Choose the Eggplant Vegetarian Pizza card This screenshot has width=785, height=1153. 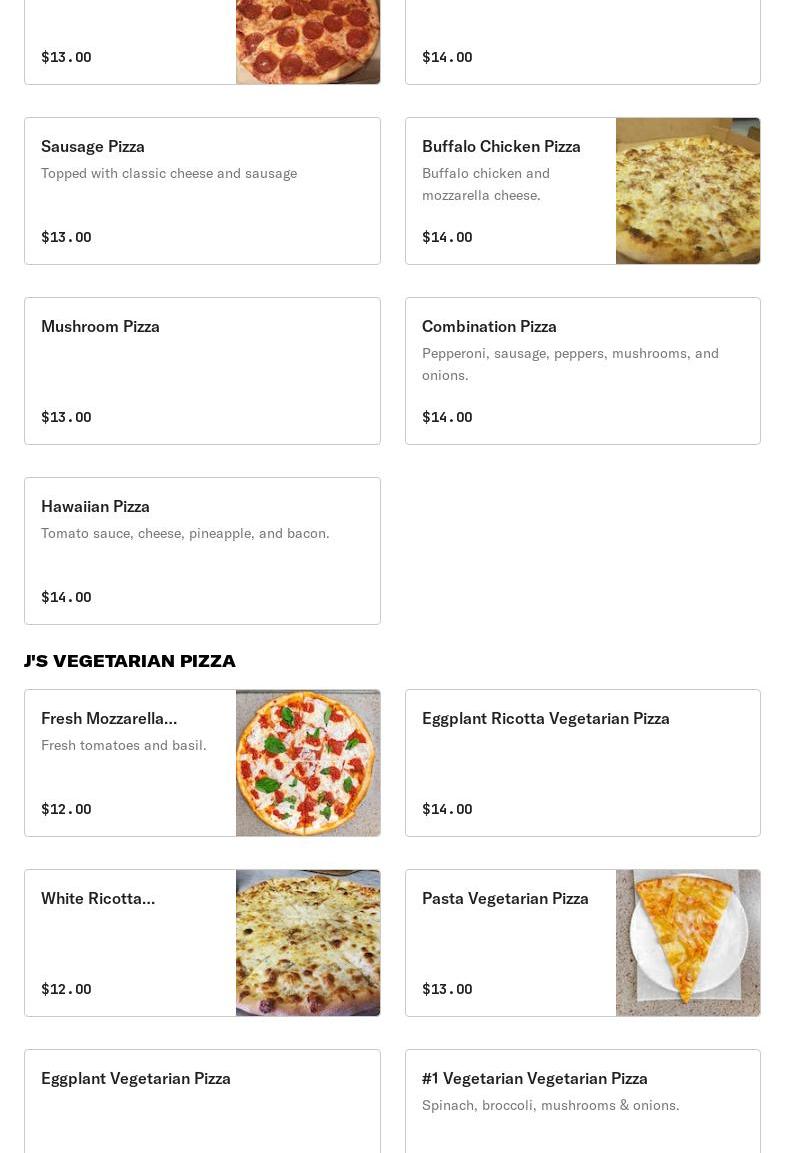point(202,1100)
